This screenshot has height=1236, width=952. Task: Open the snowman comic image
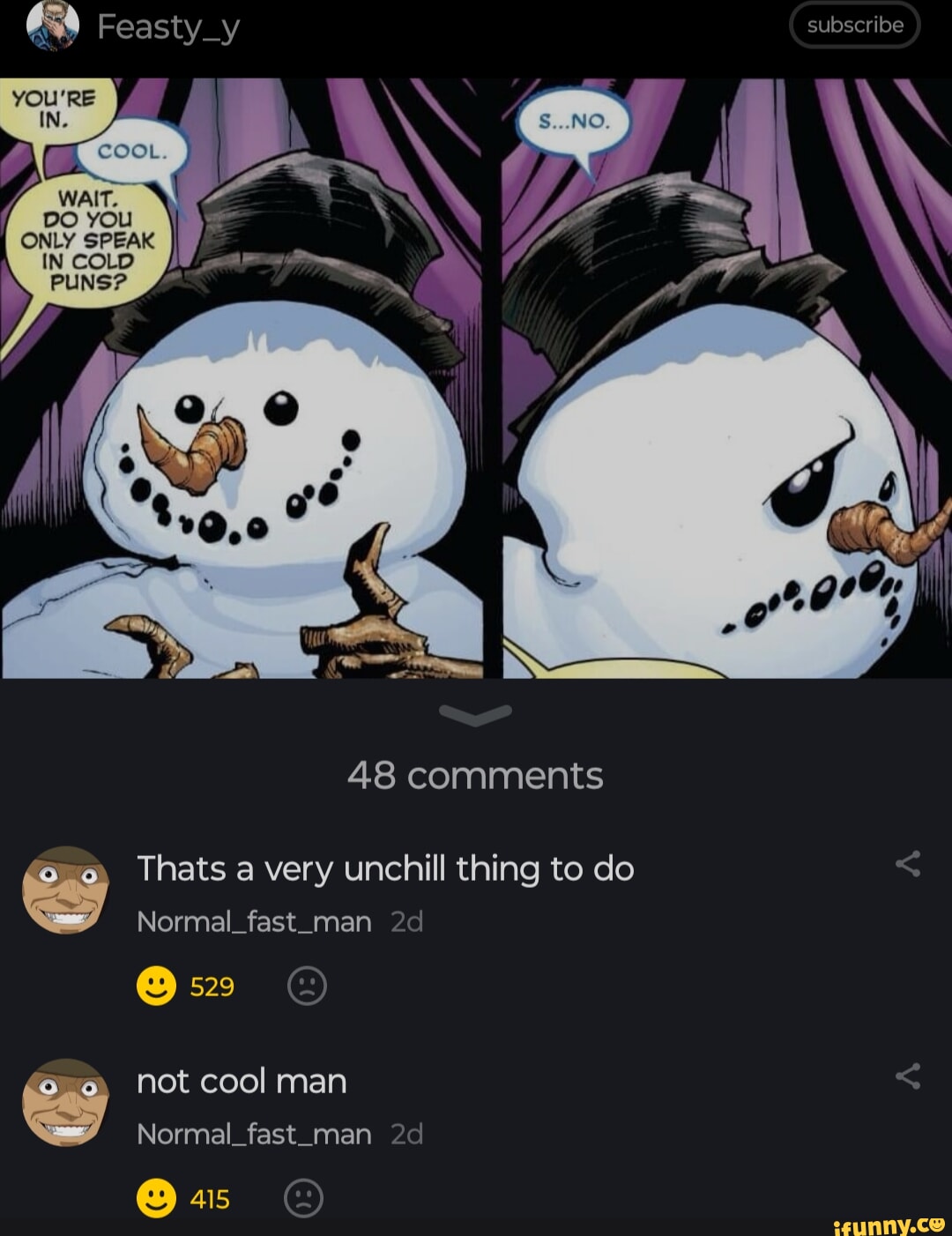[476, 379]
